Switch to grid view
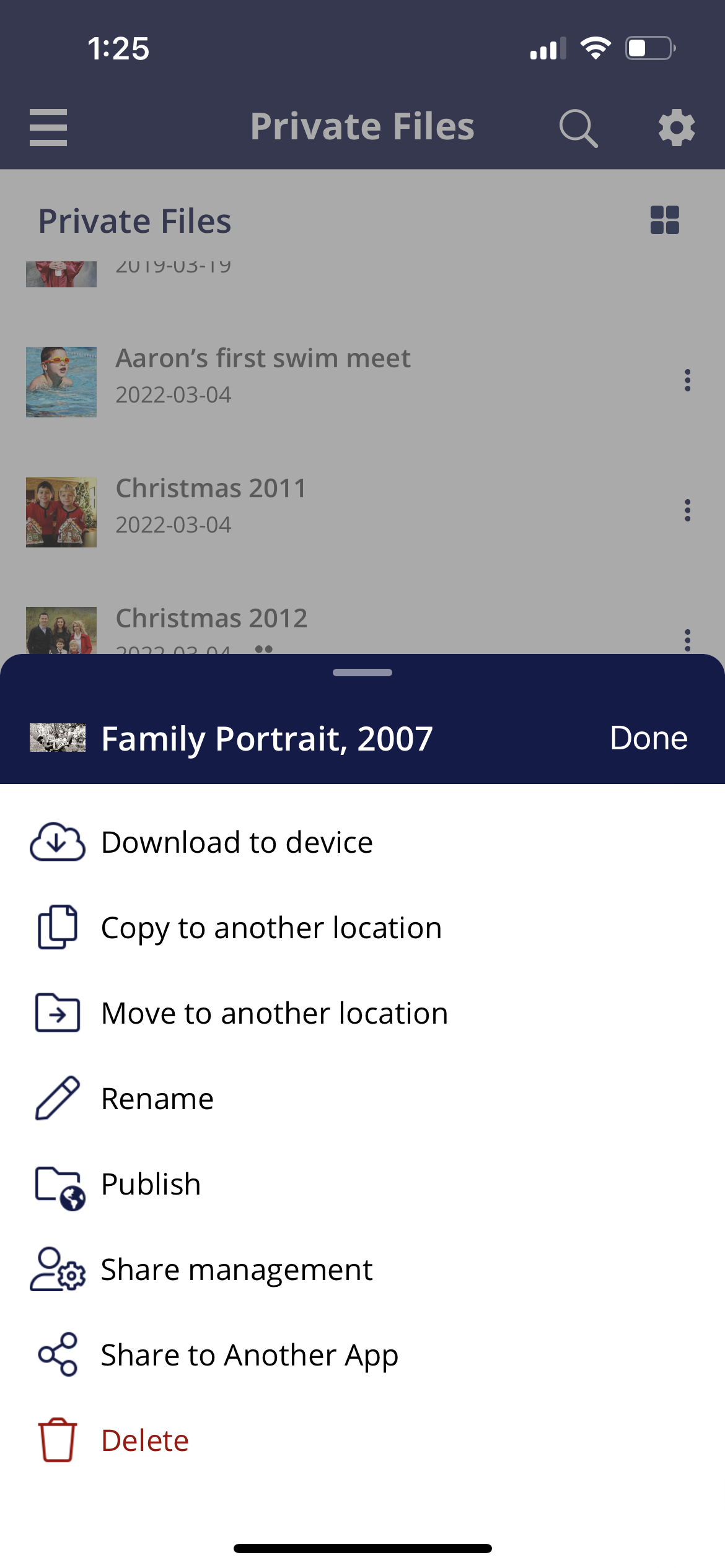The image size is (725, 1568). [x=664, y=220]
